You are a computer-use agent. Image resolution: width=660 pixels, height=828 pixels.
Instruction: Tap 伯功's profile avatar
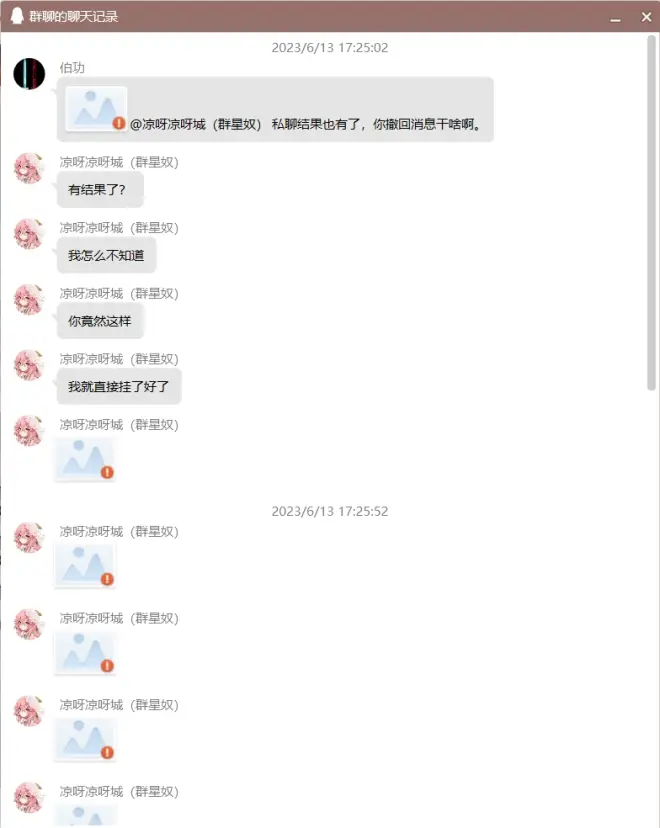coord(29,74)
